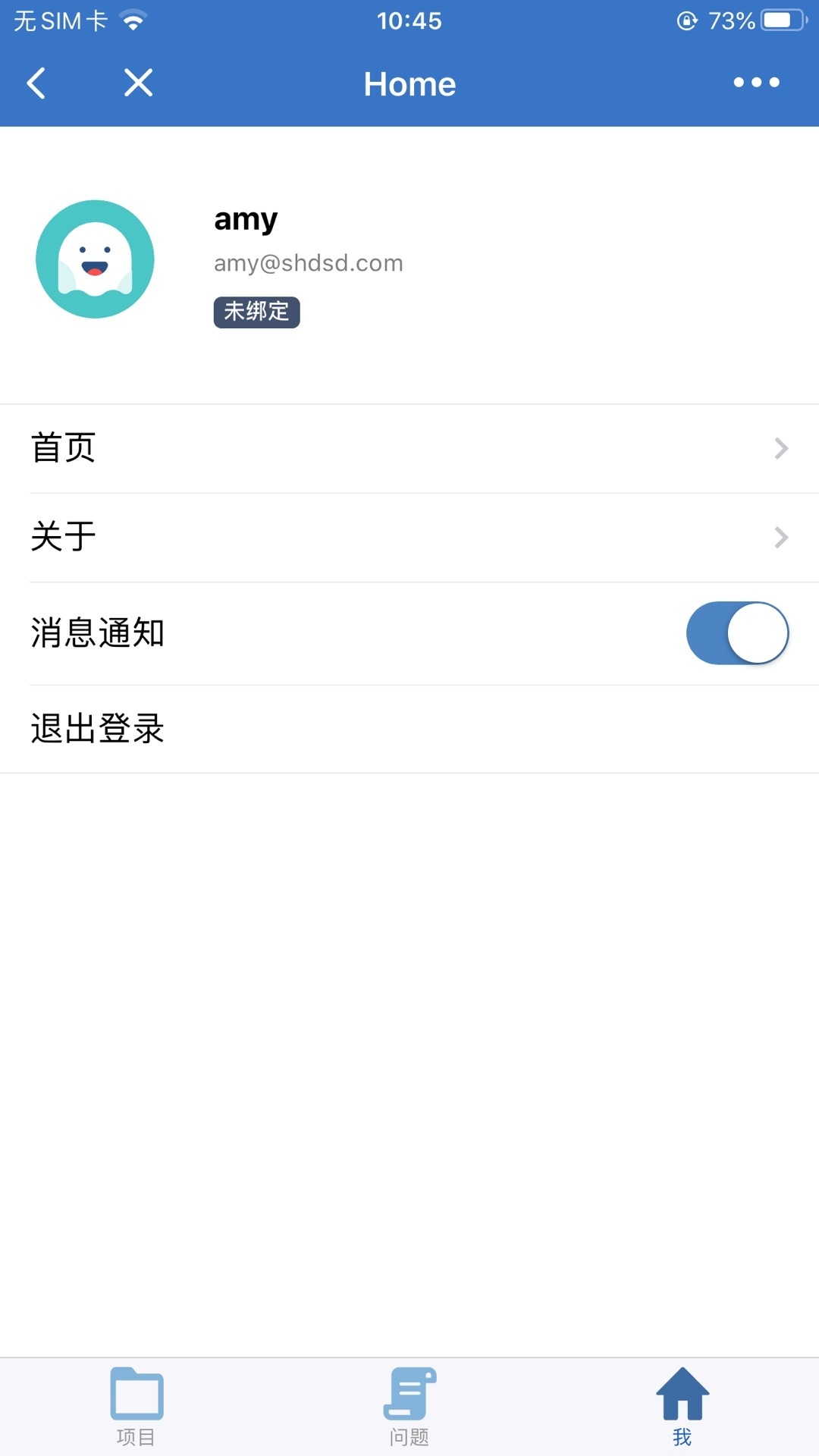
Task: Select the 我 tab
Action: coord(682,1407)
